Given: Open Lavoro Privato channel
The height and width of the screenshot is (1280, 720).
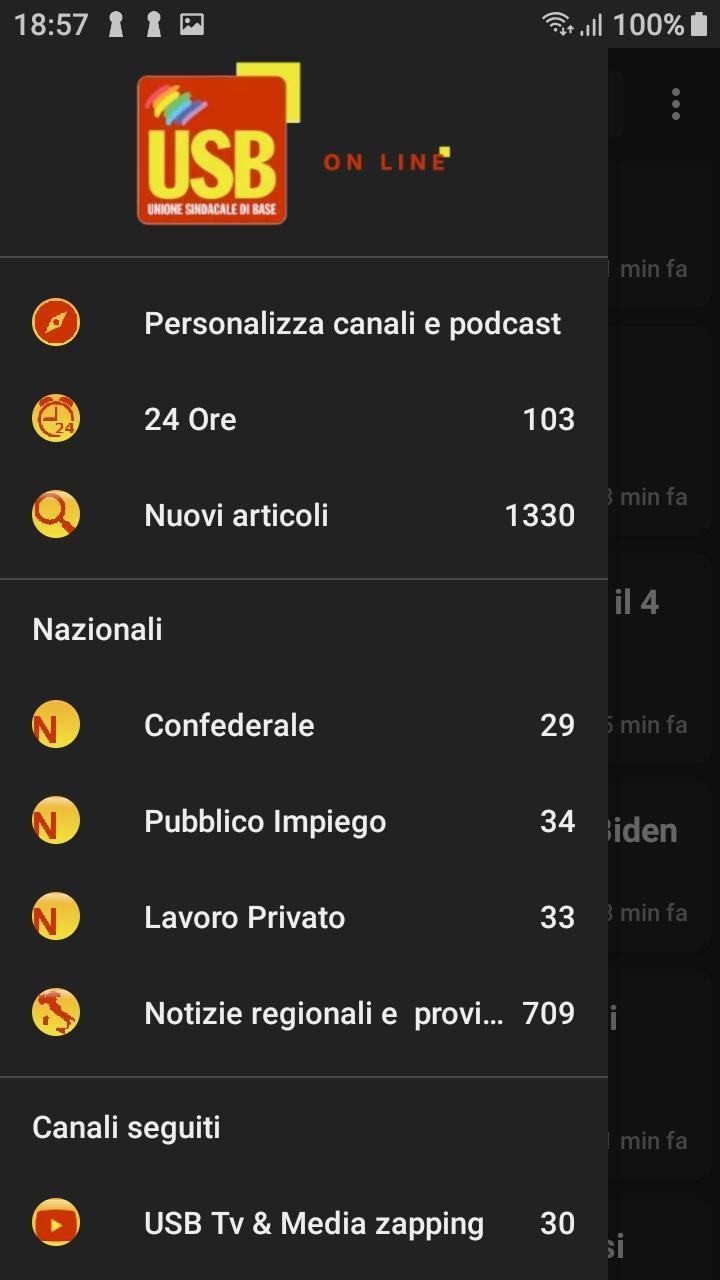Looking at the screenshot, I should pos(304,917).
